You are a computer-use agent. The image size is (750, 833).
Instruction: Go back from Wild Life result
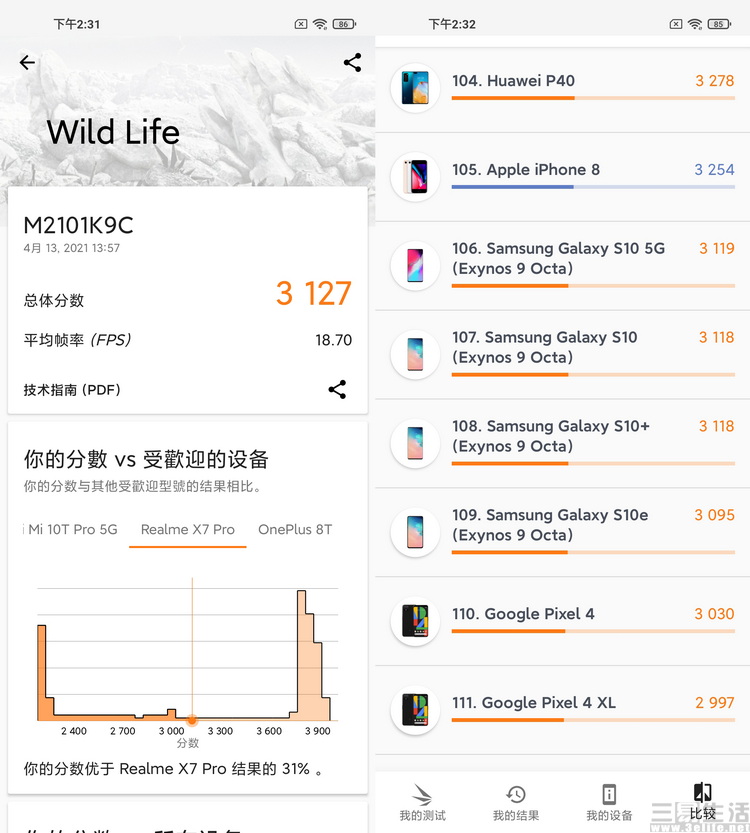[27, 62]
